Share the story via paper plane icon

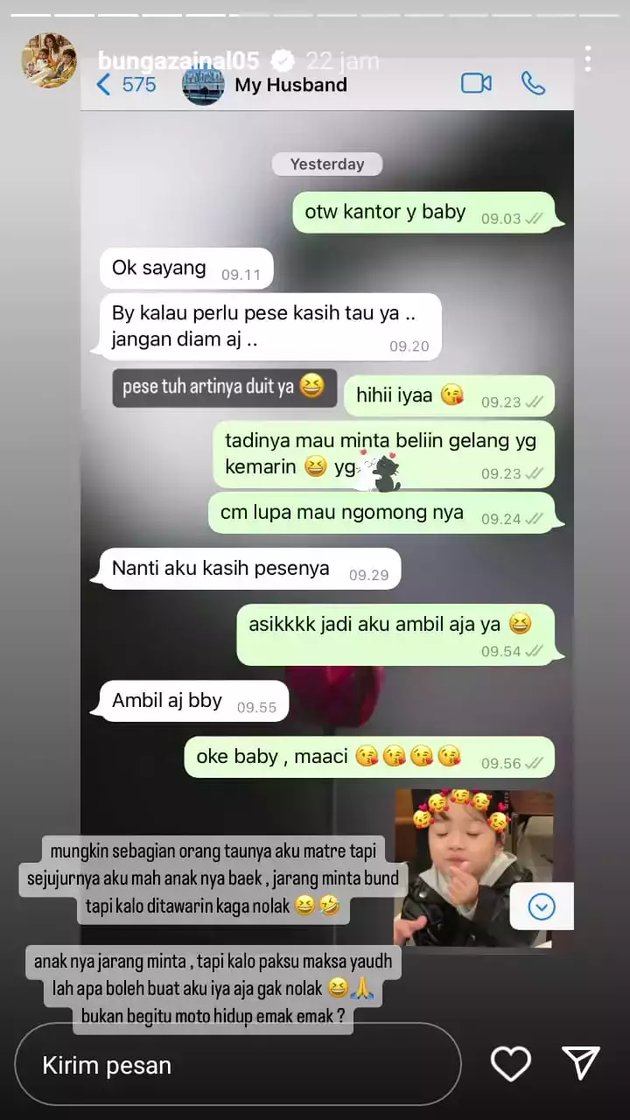point(580,1064)
